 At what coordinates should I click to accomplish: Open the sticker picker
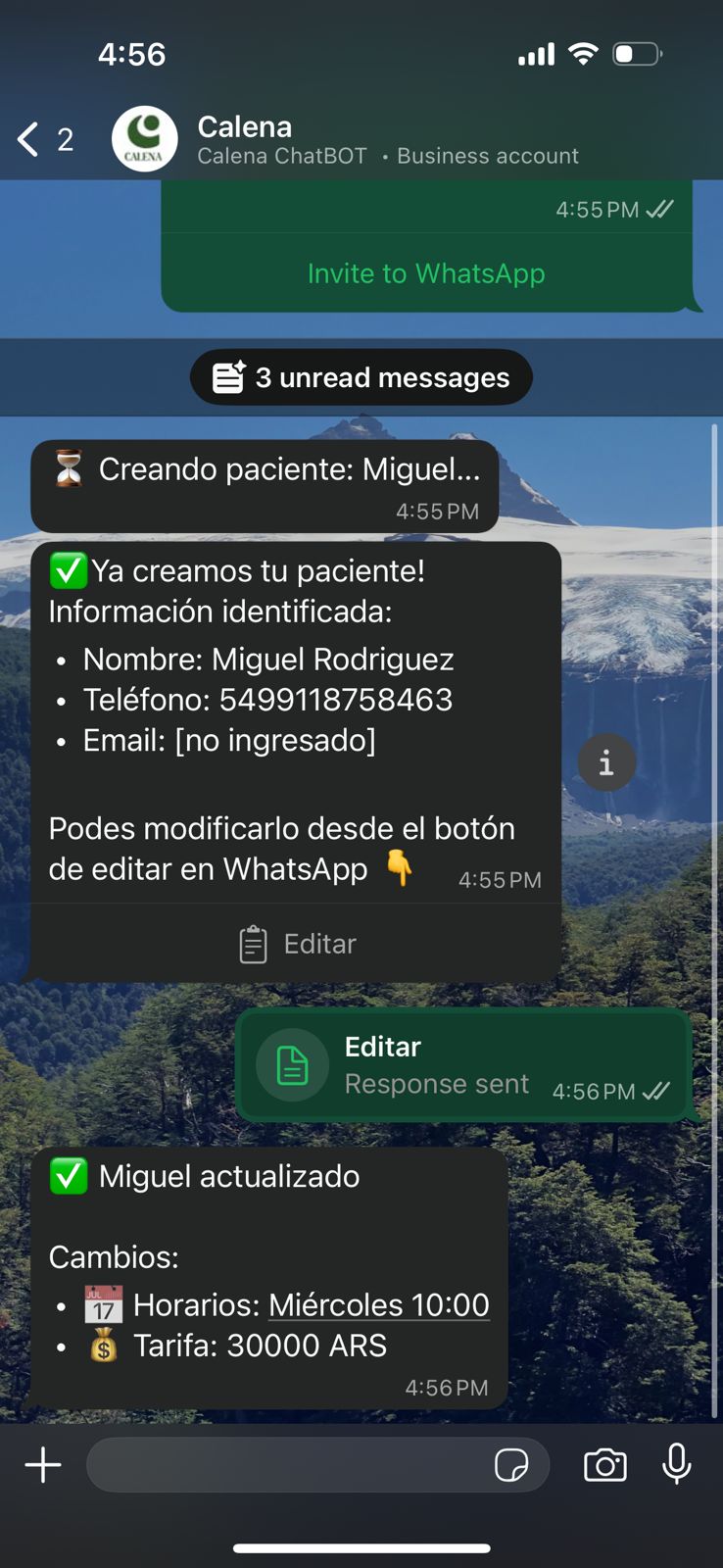[511, 1465]
